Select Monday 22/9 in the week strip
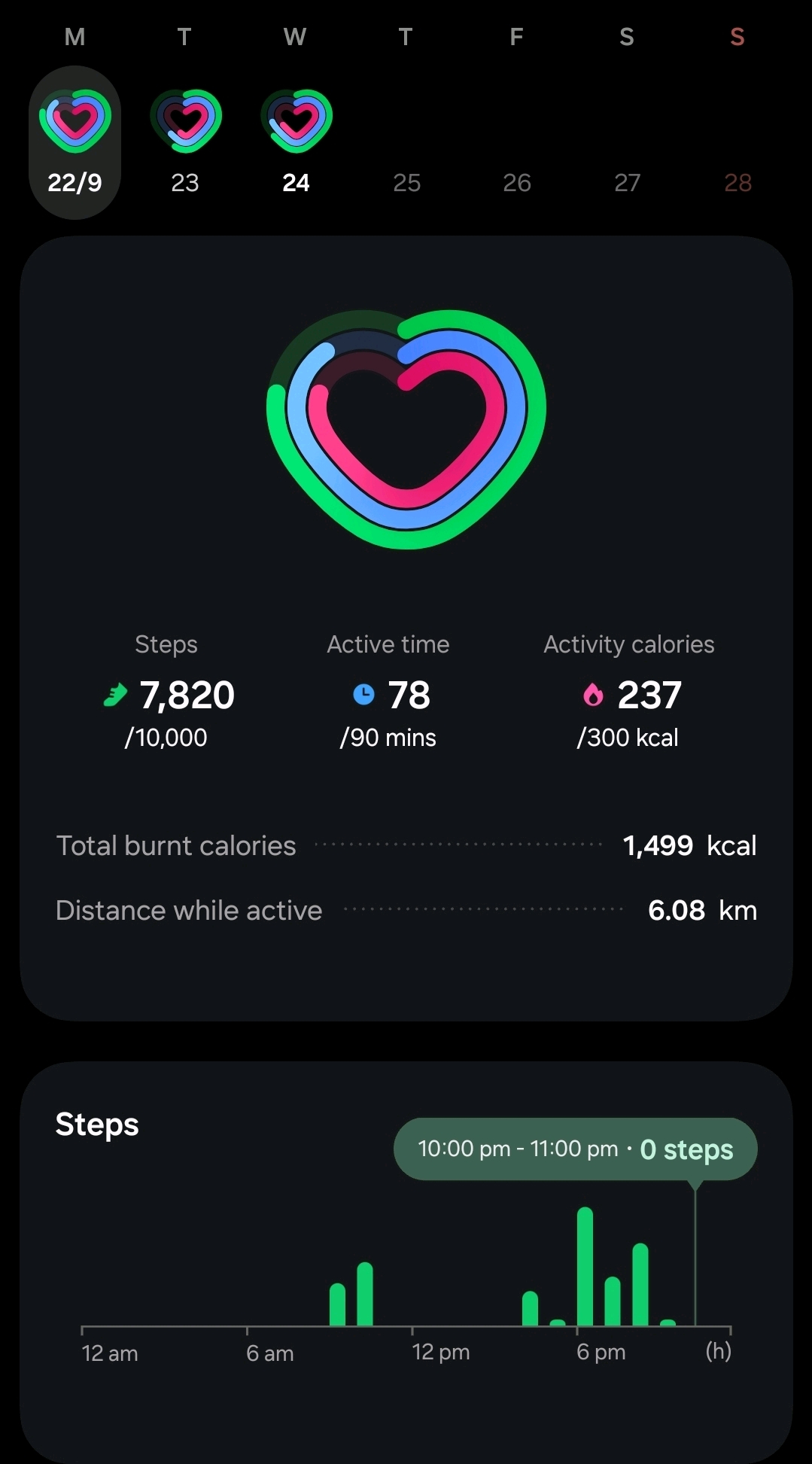 (x=75, y=143)
